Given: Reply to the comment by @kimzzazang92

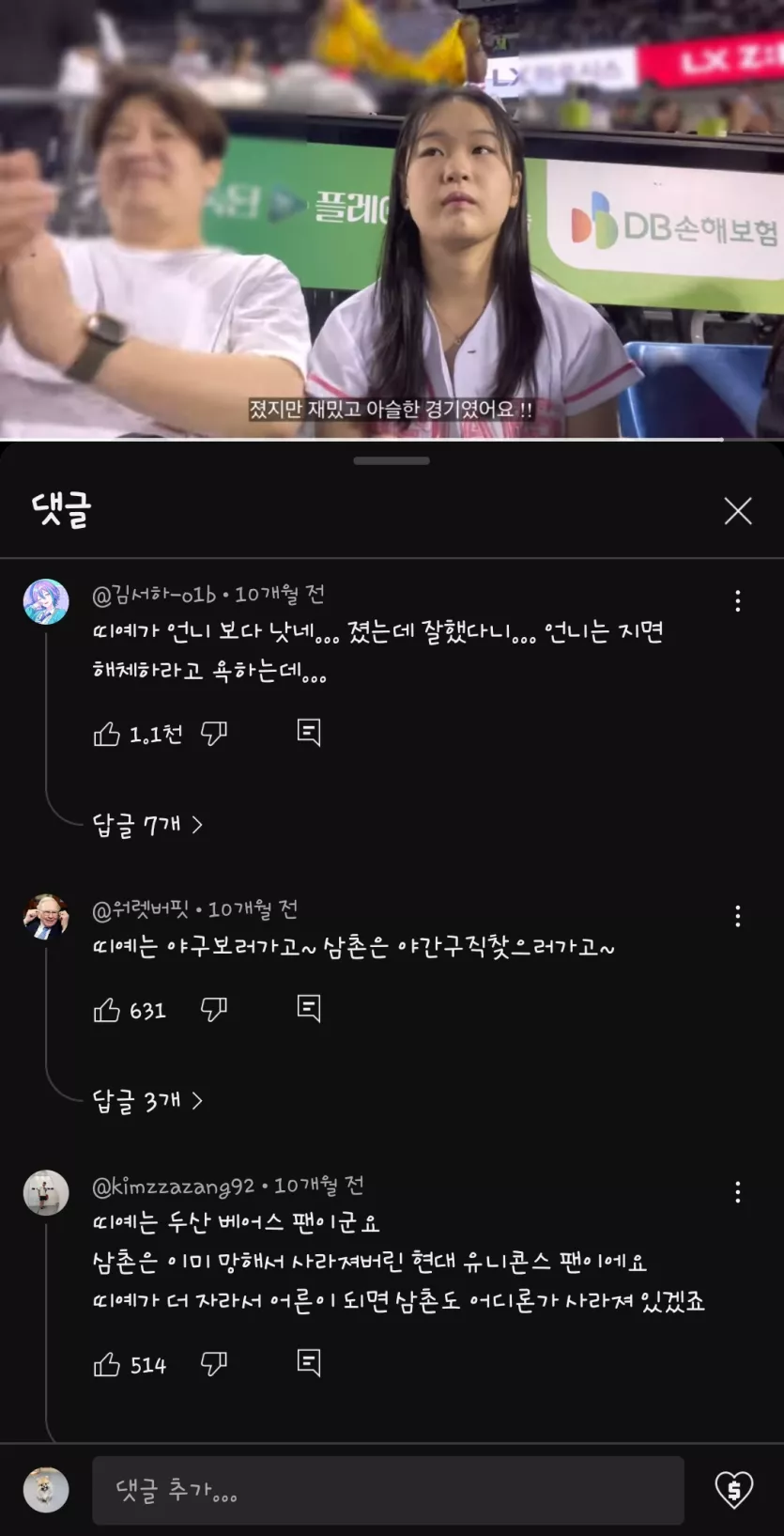Looking at the screenshot, I should pos(309,1362).
